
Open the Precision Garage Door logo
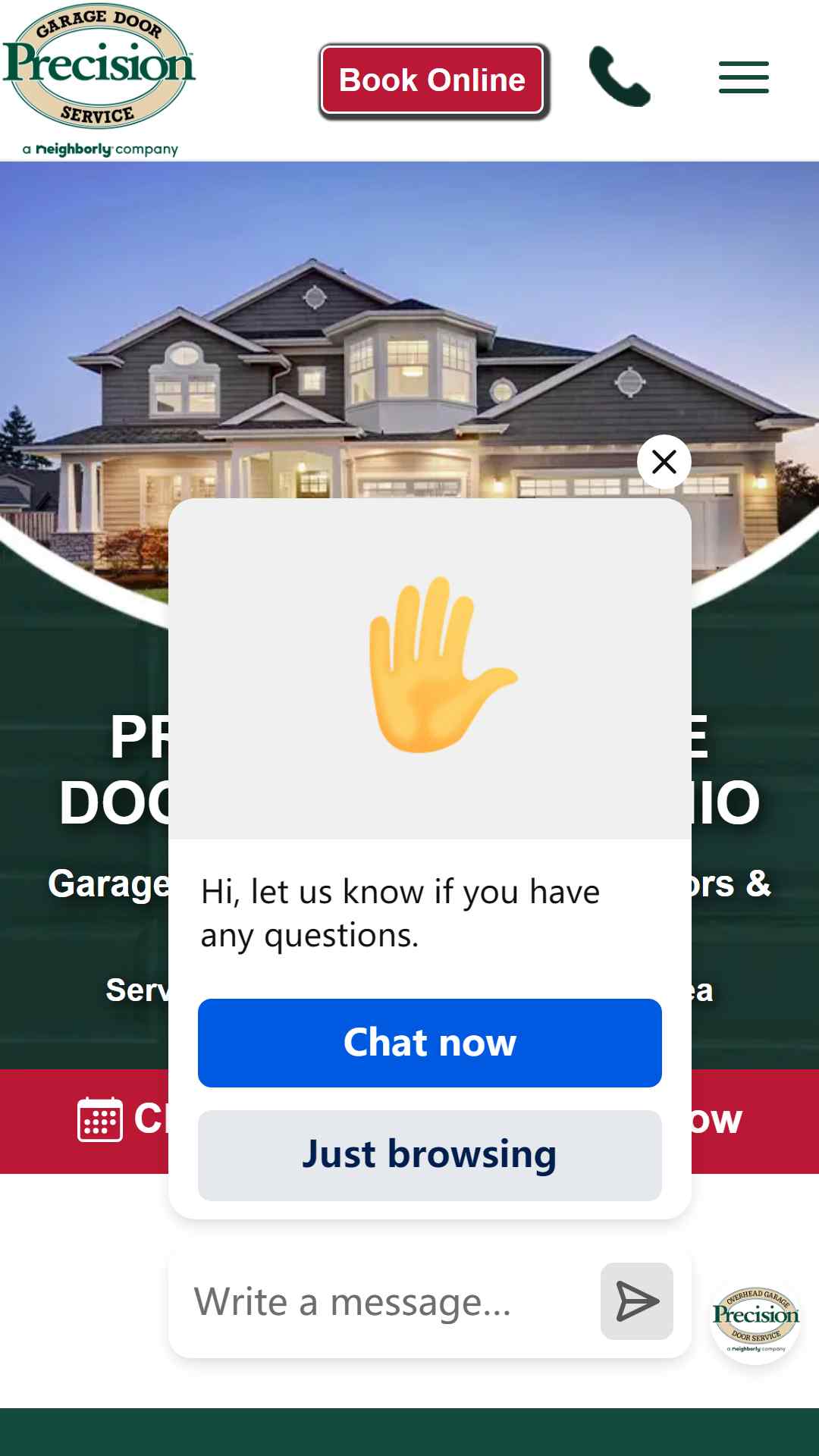click(x=99, y=79)
